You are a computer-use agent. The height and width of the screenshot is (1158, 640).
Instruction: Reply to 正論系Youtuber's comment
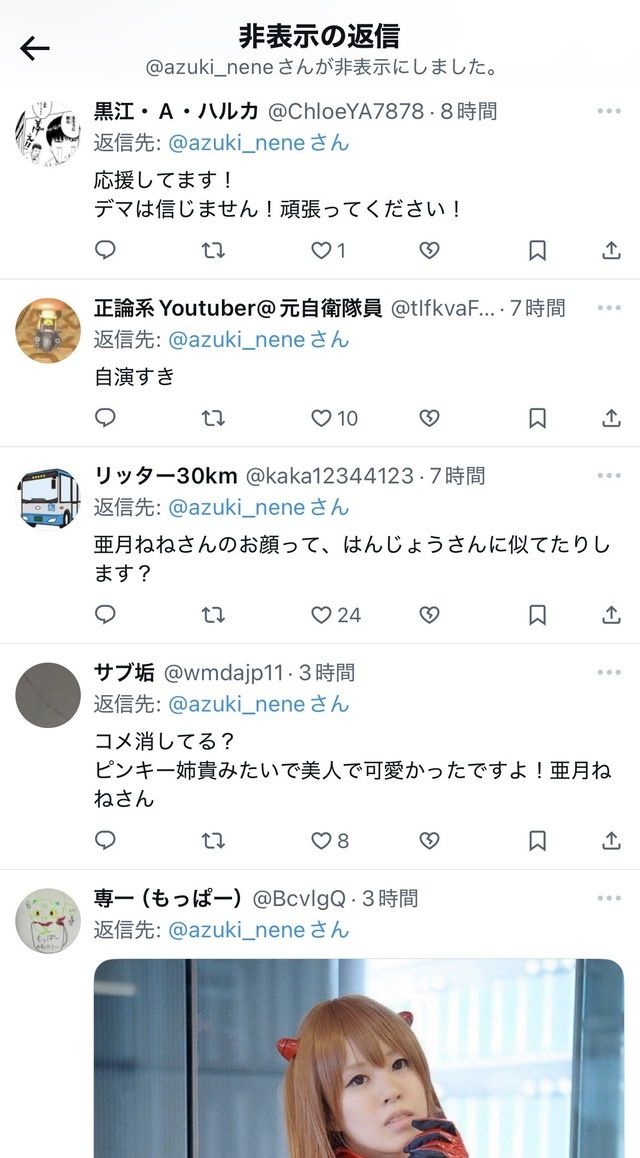point(106,418)
